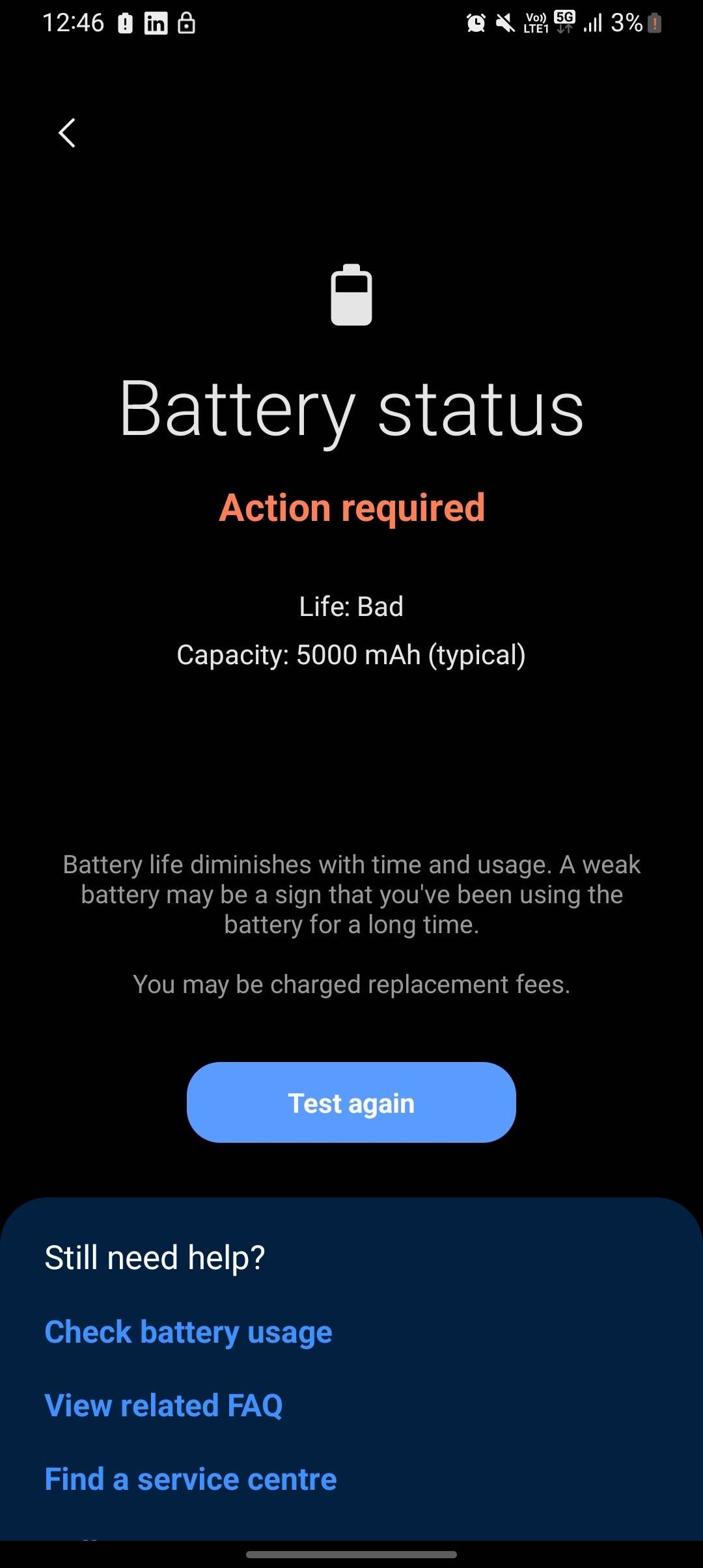The image size is (703, 1568).
Task: Tap the exclamation notification icon beside the clock
Action: (x=126, y=23)
